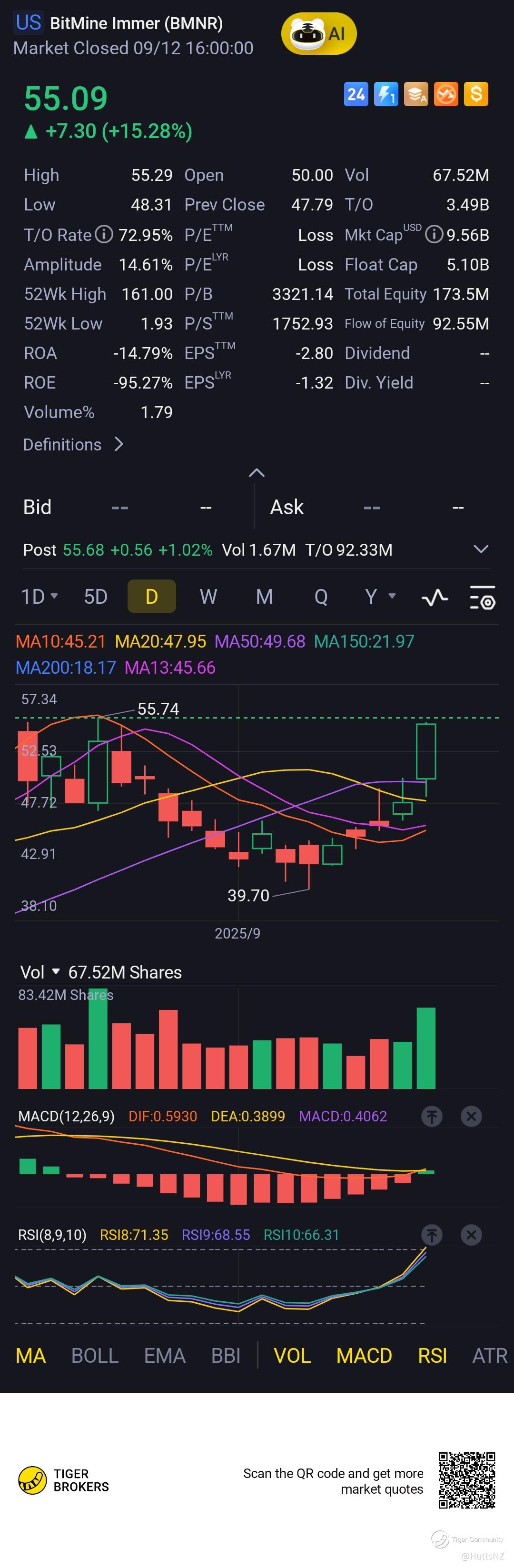Turn on the BBI indicator

pyautogui.click(x=226, y=1356)
